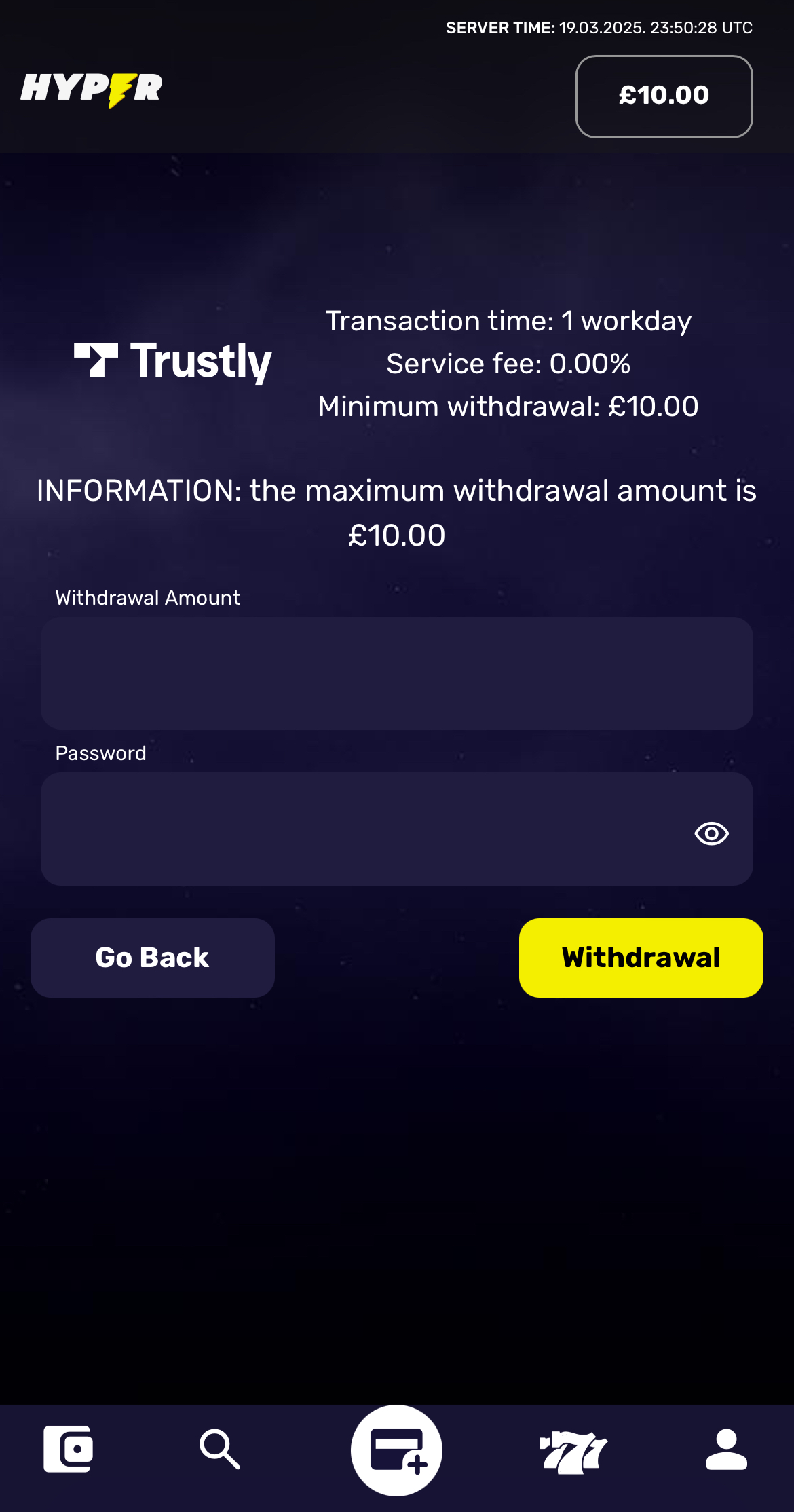Screen dimensions: 794x1512
Task: Go to the profile account tab
Action: (x=726, y=1449)
